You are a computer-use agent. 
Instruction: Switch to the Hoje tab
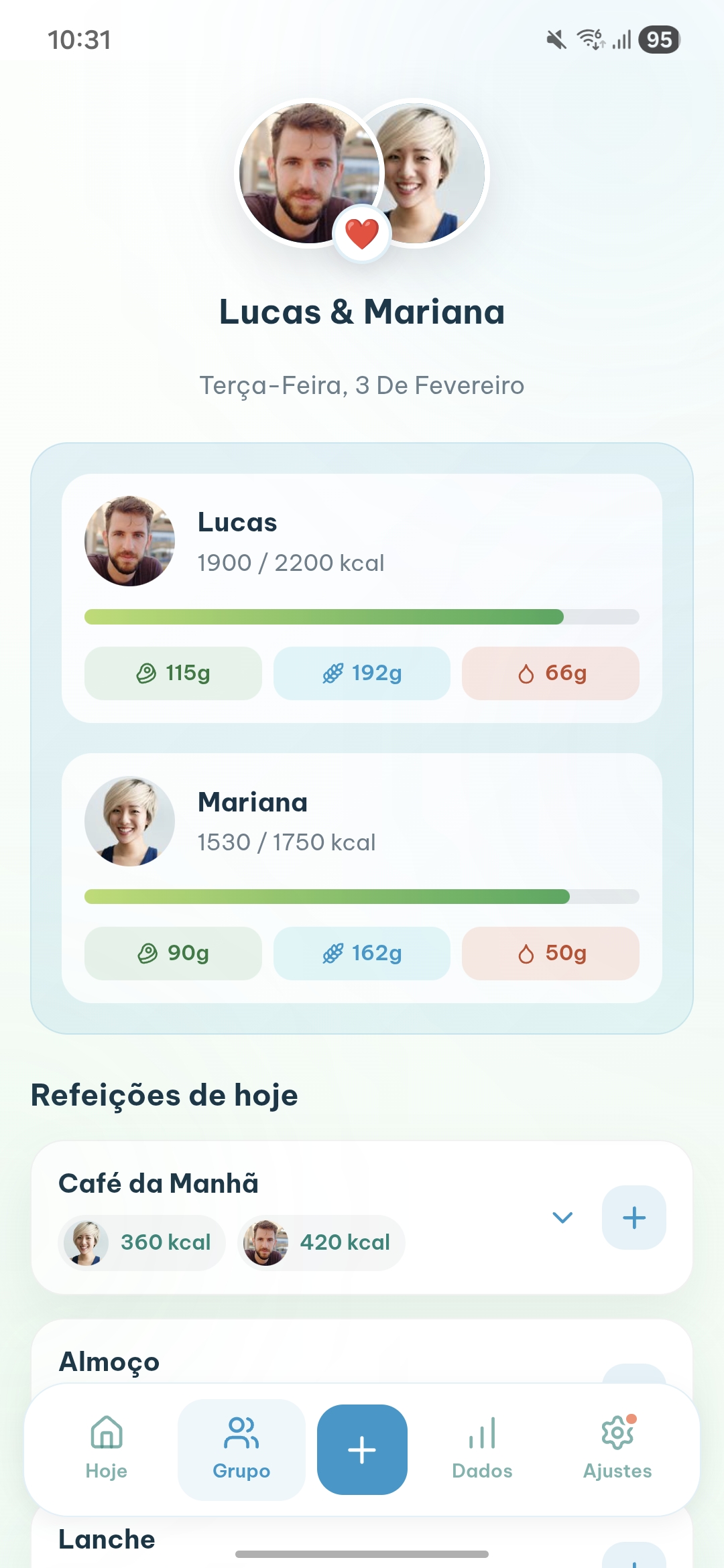[106, 1451]
